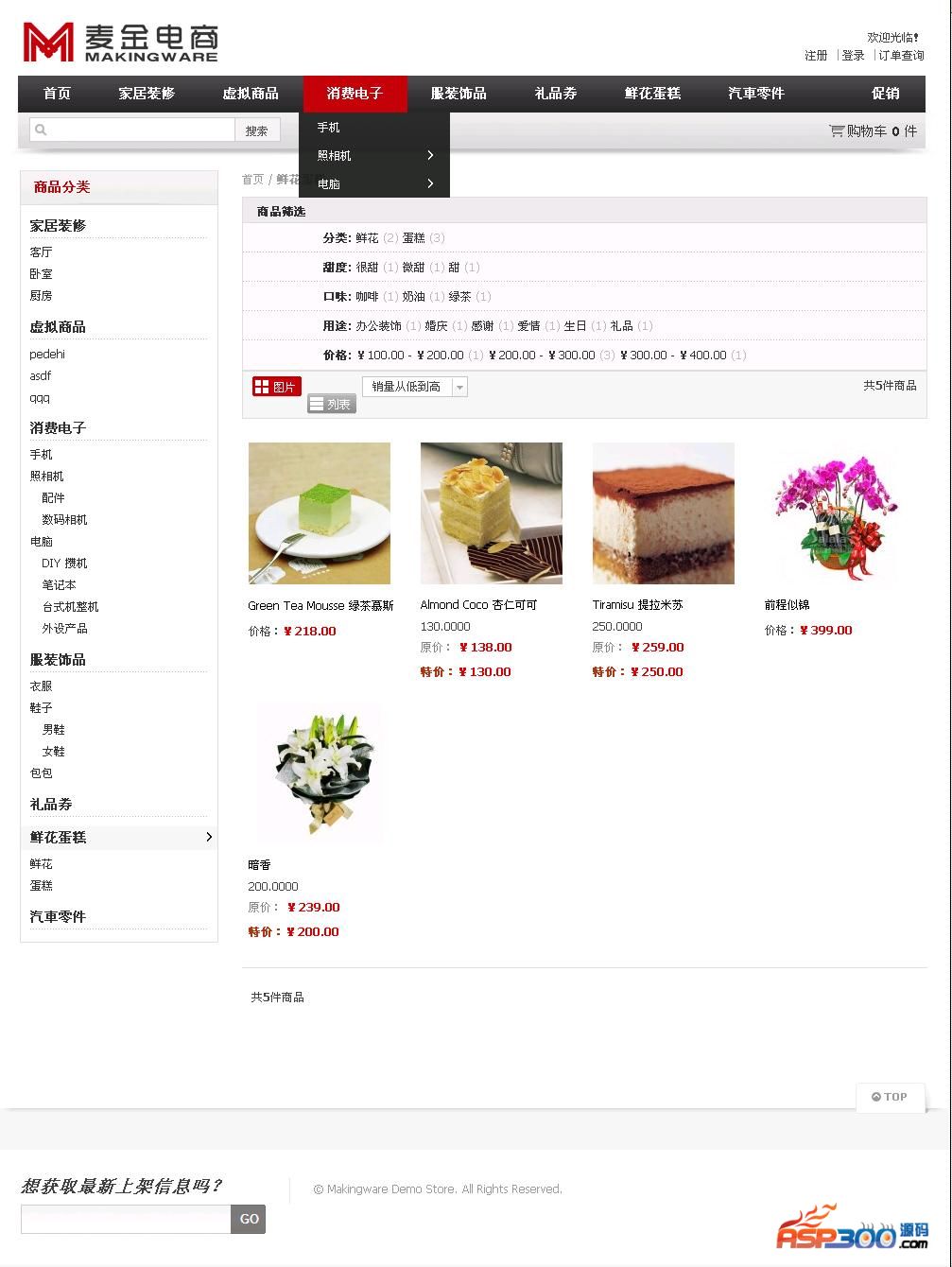
Task: Open the 注册 register link
Action: click(816, 56)
